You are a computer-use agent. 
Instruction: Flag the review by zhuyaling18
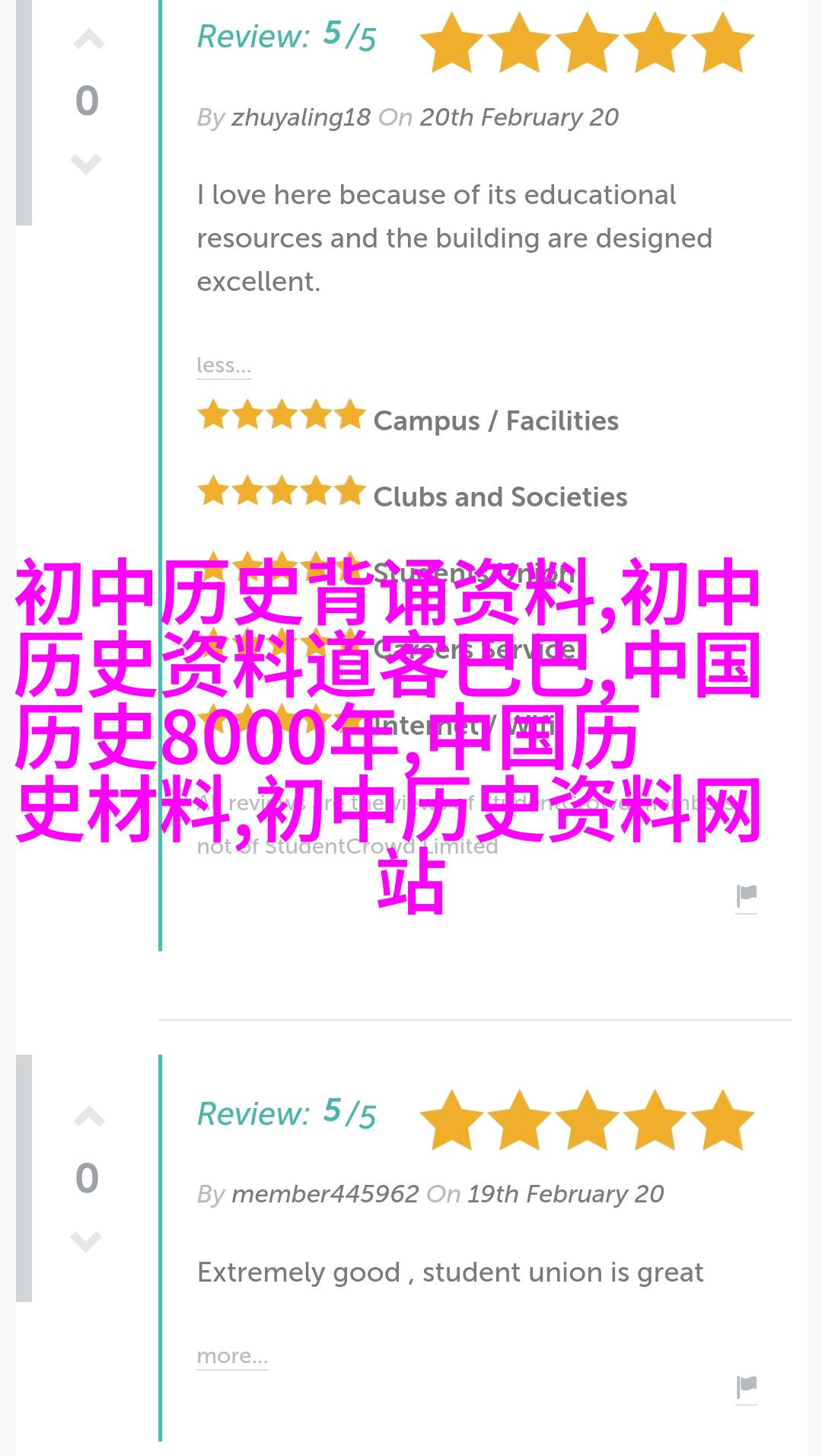[x=746, y=896]
